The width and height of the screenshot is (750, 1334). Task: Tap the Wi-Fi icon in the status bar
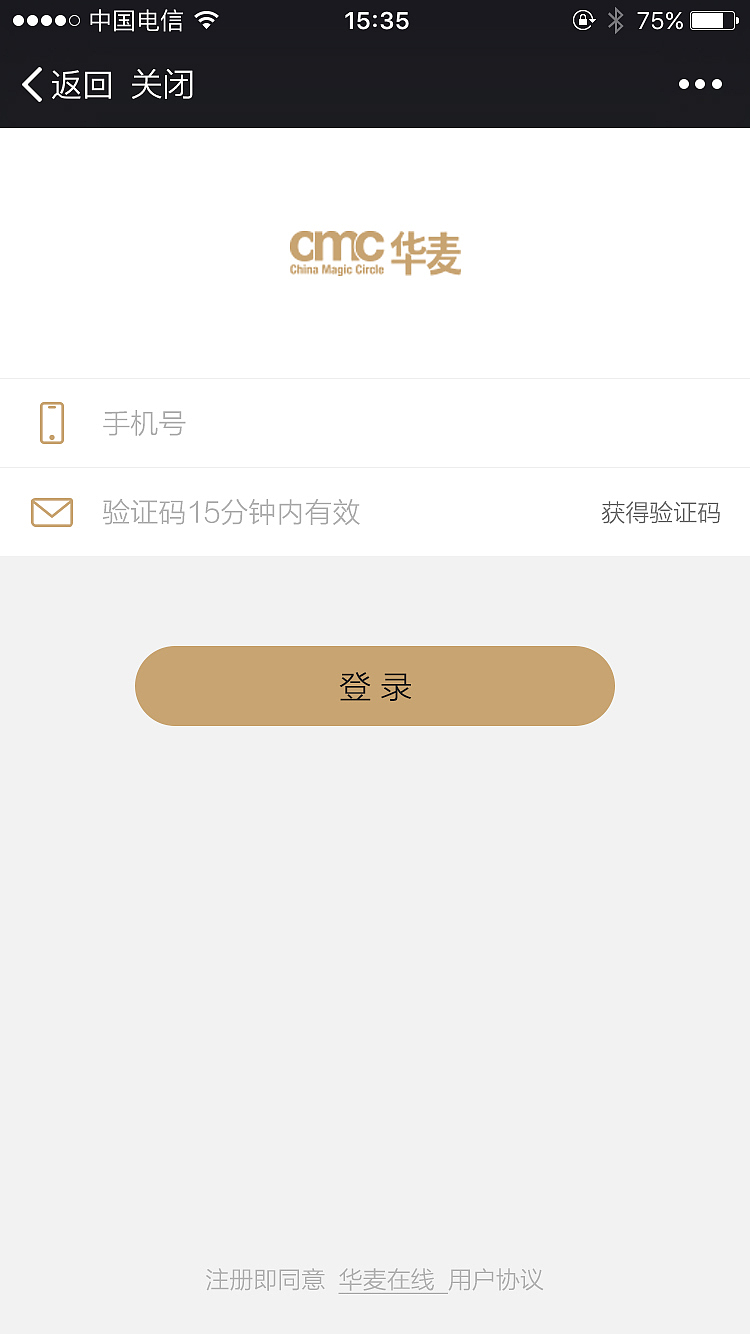click(207, 19)
